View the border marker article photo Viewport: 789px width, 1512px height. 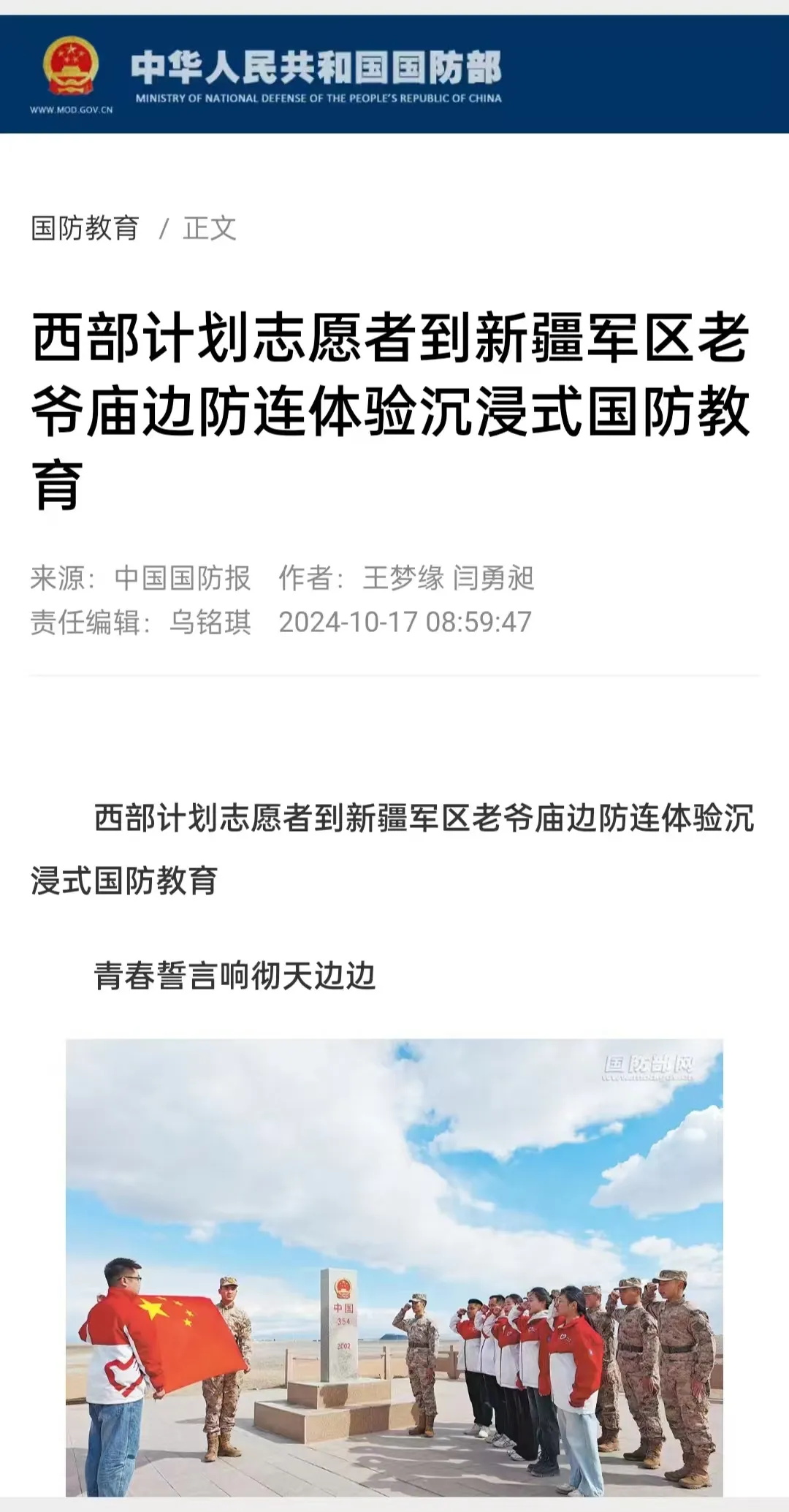[x=394, y=1267]
